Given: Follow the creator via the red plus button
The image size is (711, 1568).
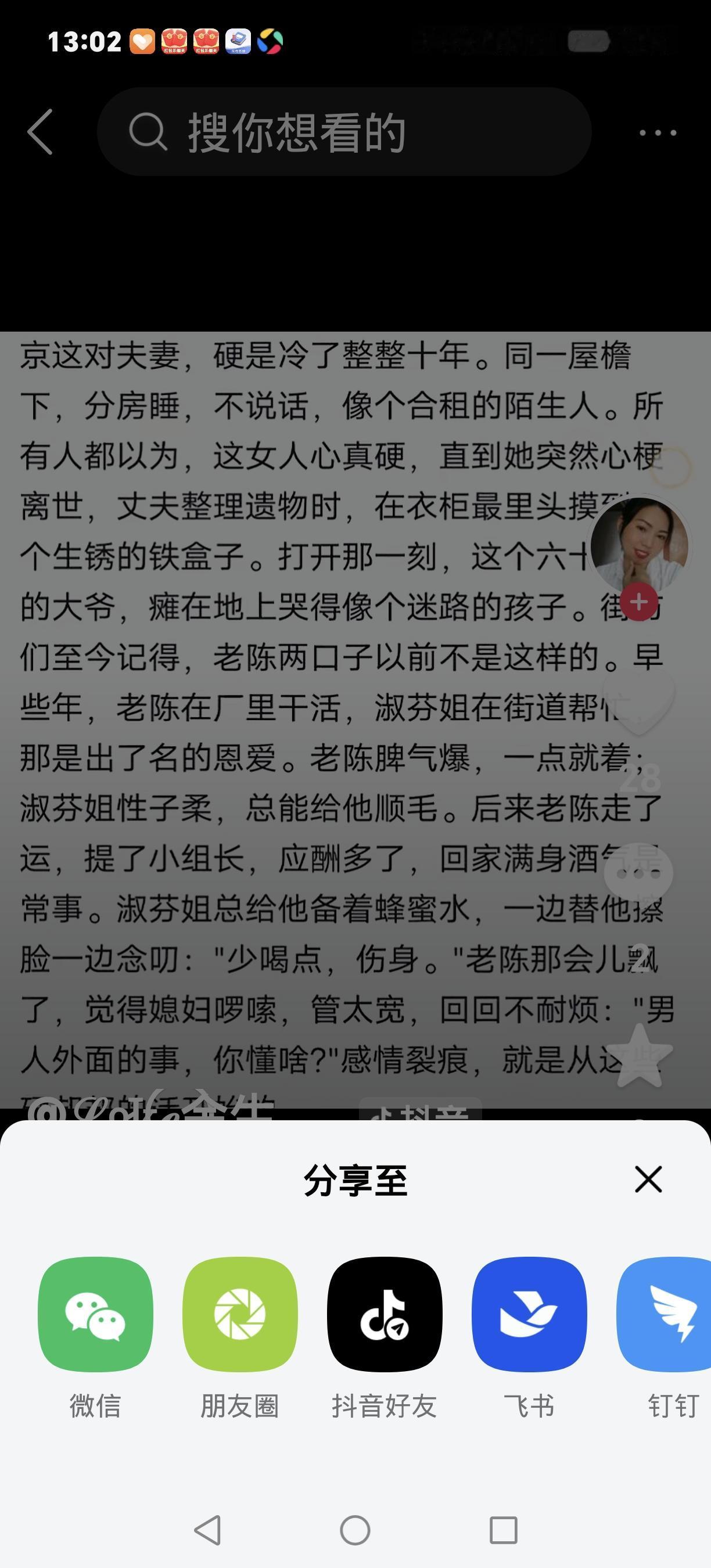Looking at the screenshot, I should tap(639, 603).
